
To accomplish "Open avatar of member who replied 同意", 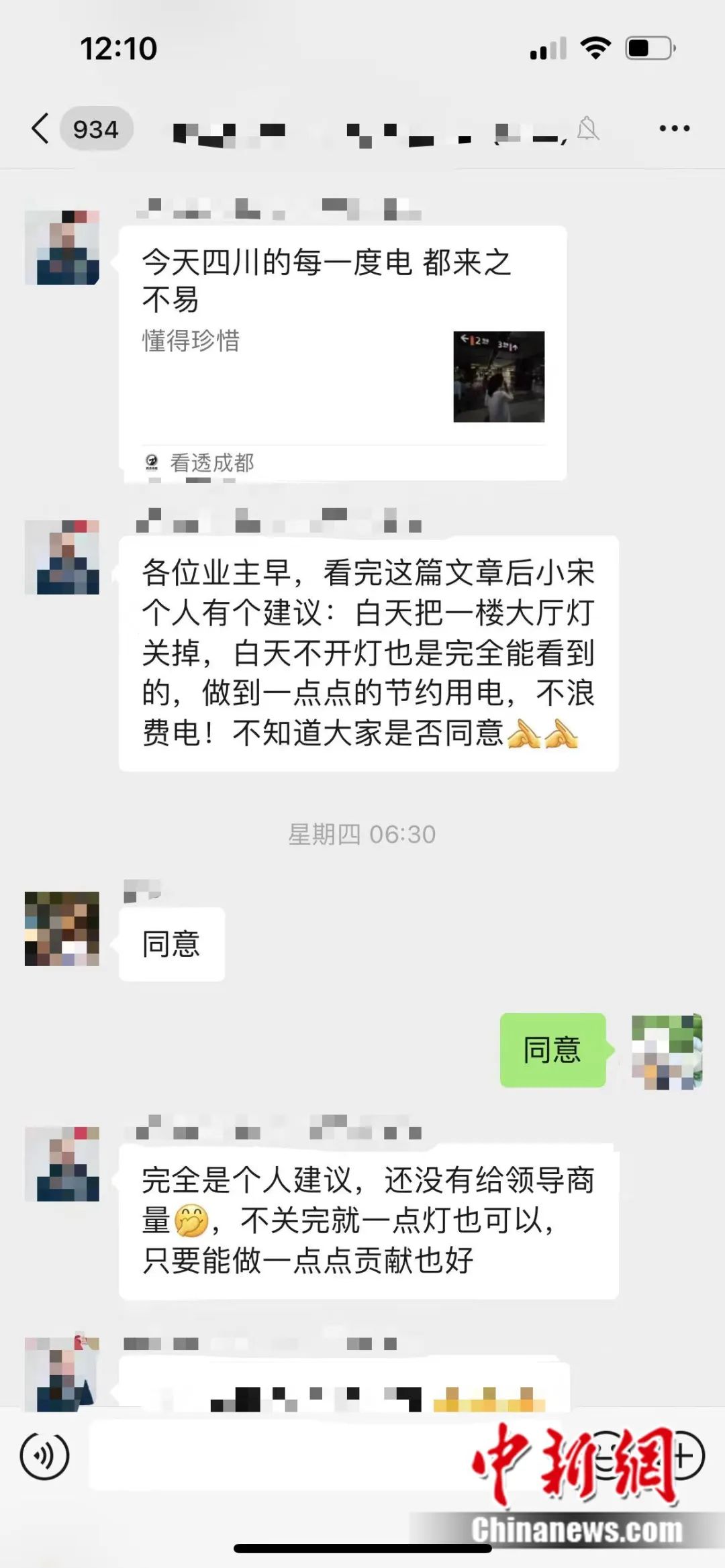I will (62, 929).
